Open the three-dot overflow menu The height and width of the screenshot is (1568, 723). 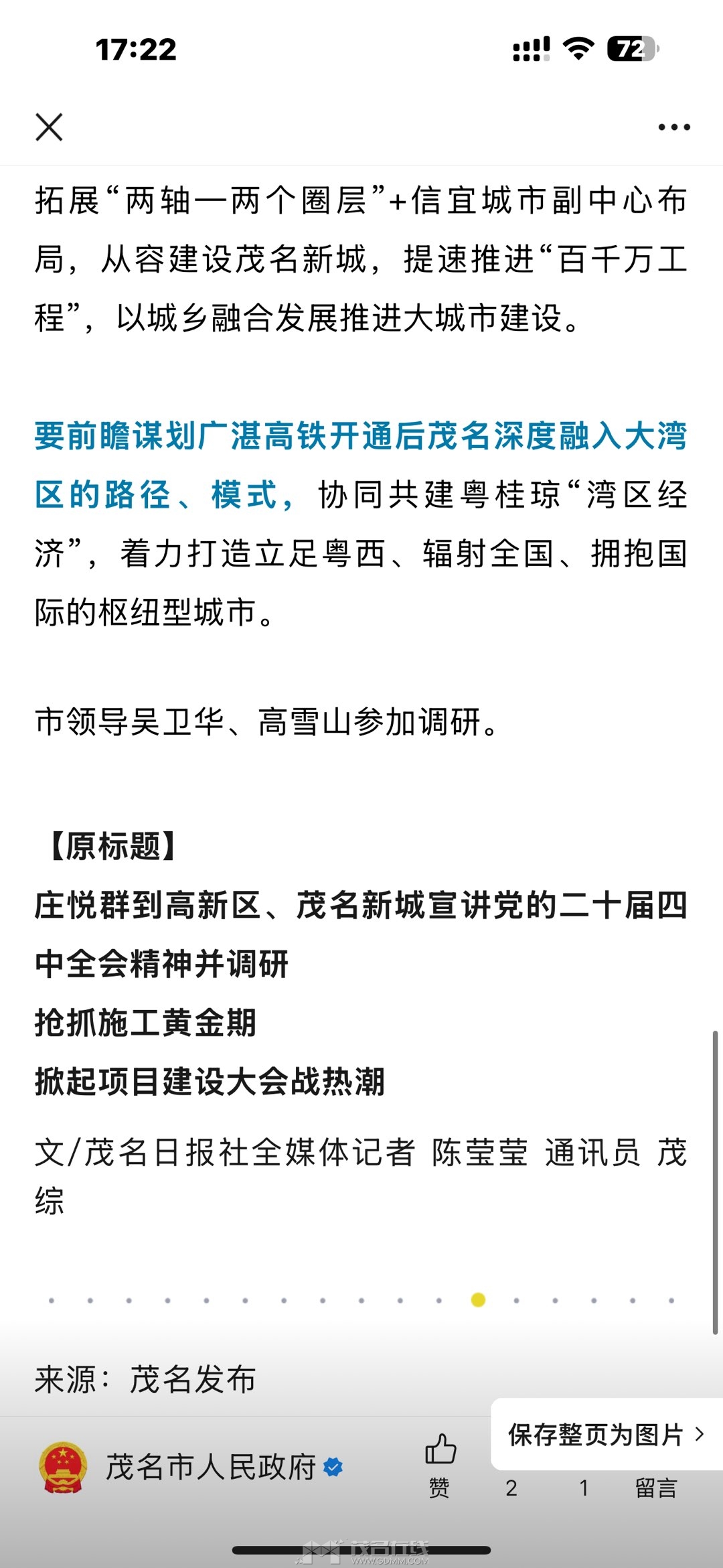(x=673, y=127)
